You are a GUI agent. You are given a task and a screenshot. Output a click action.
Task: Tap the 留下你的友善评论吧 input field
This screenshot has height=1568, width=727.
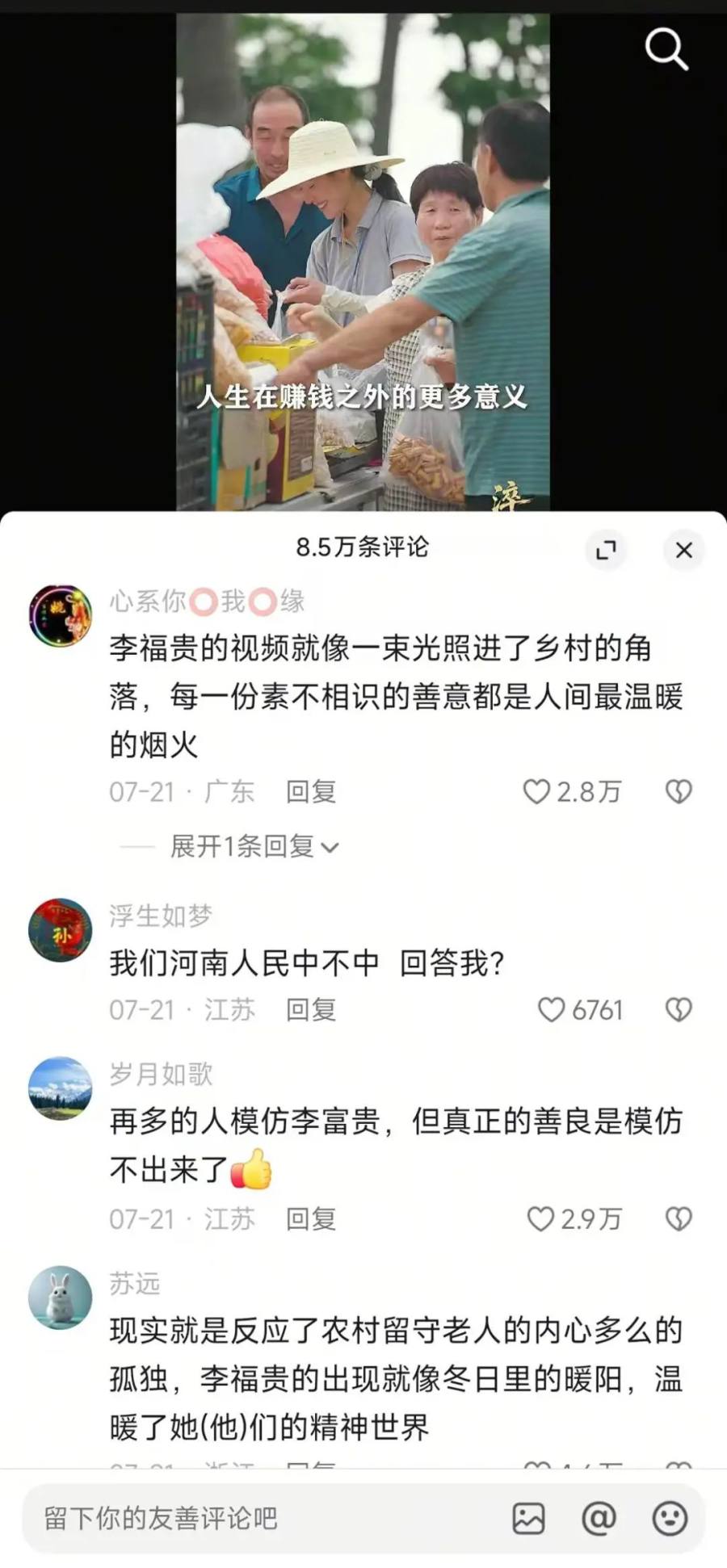point(258,1518)
